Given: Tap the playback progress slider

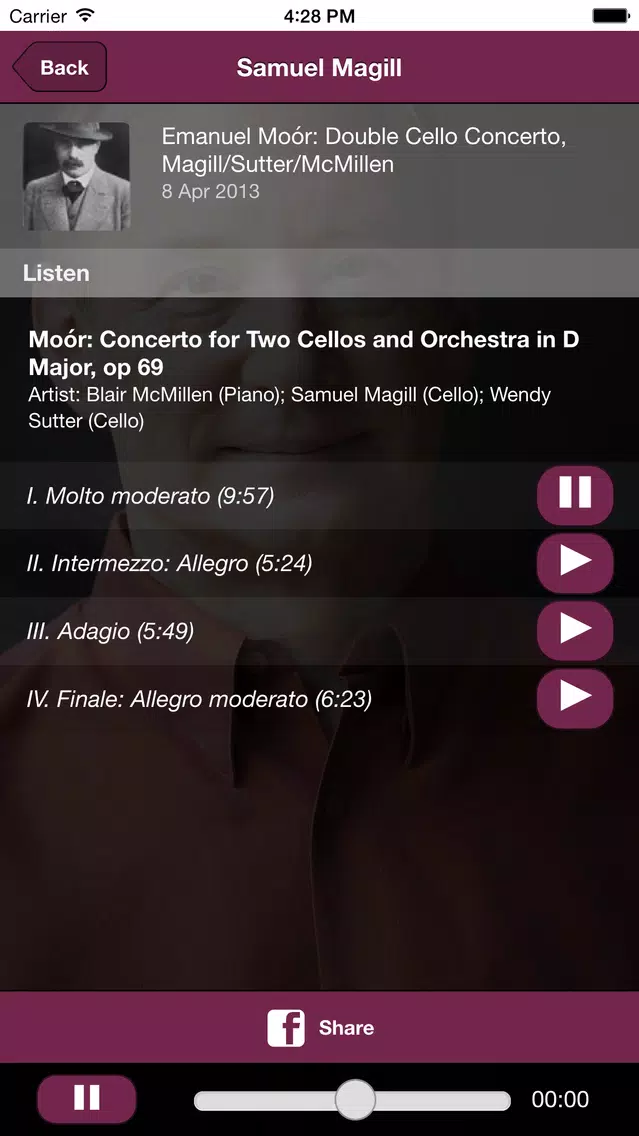Looking at the screenshot, I should [355, 1100].
